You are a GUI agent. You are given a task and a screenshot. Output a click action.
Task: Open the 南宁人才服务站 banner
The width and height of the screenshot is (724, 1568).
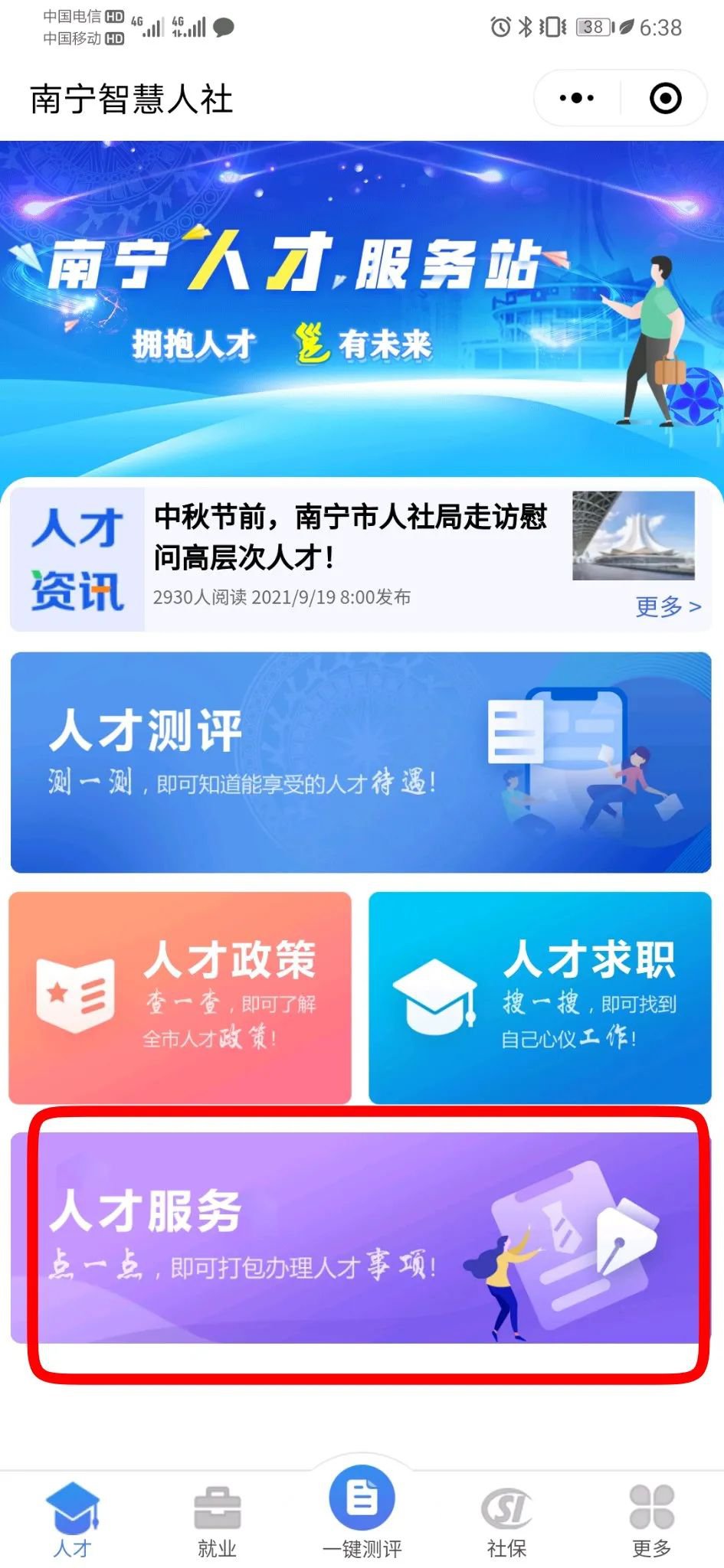(362, 306)
